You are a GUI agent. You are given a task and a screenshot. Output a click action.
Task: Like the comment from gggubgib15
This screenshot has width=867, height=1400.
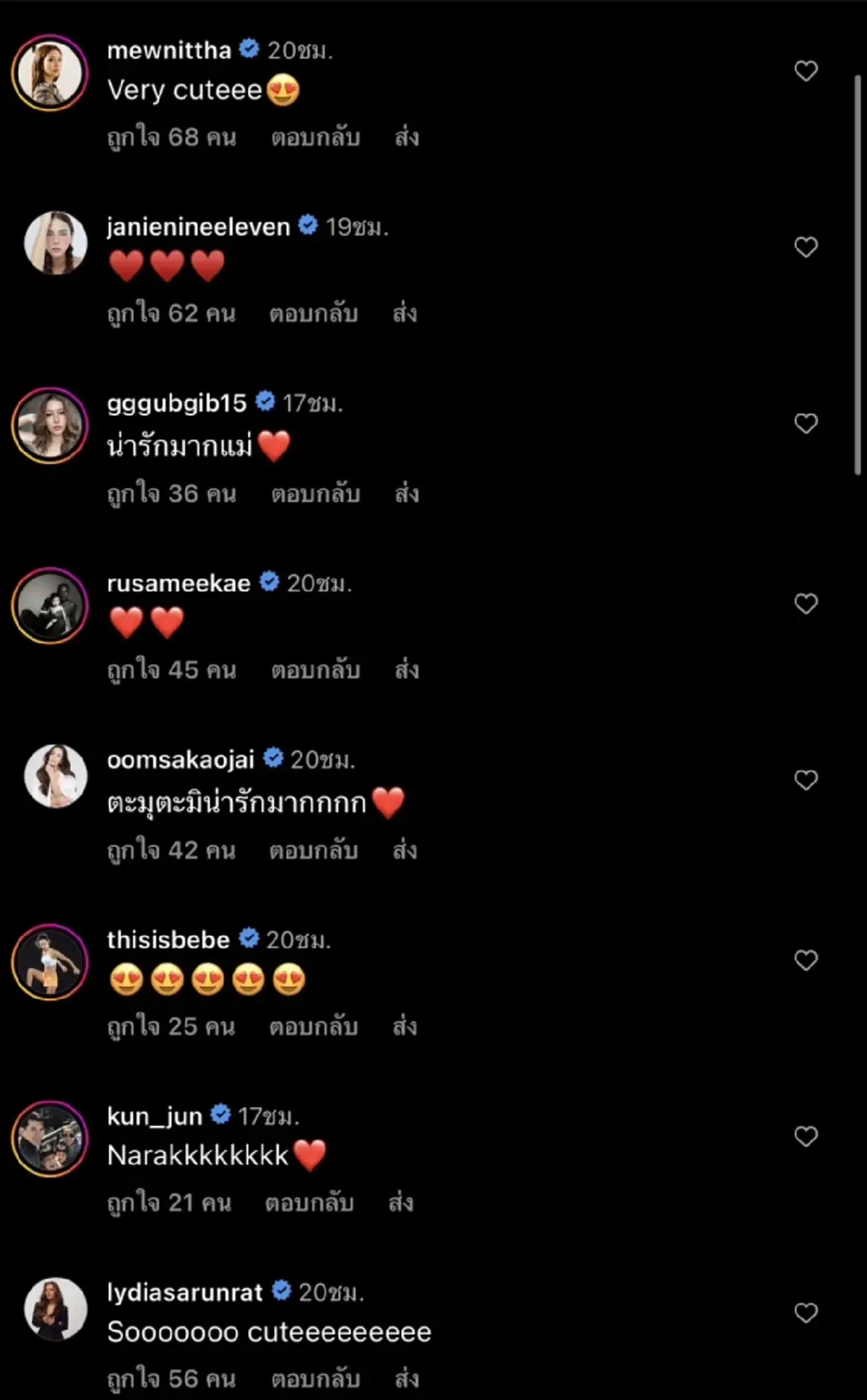click(x=806, y=423)
